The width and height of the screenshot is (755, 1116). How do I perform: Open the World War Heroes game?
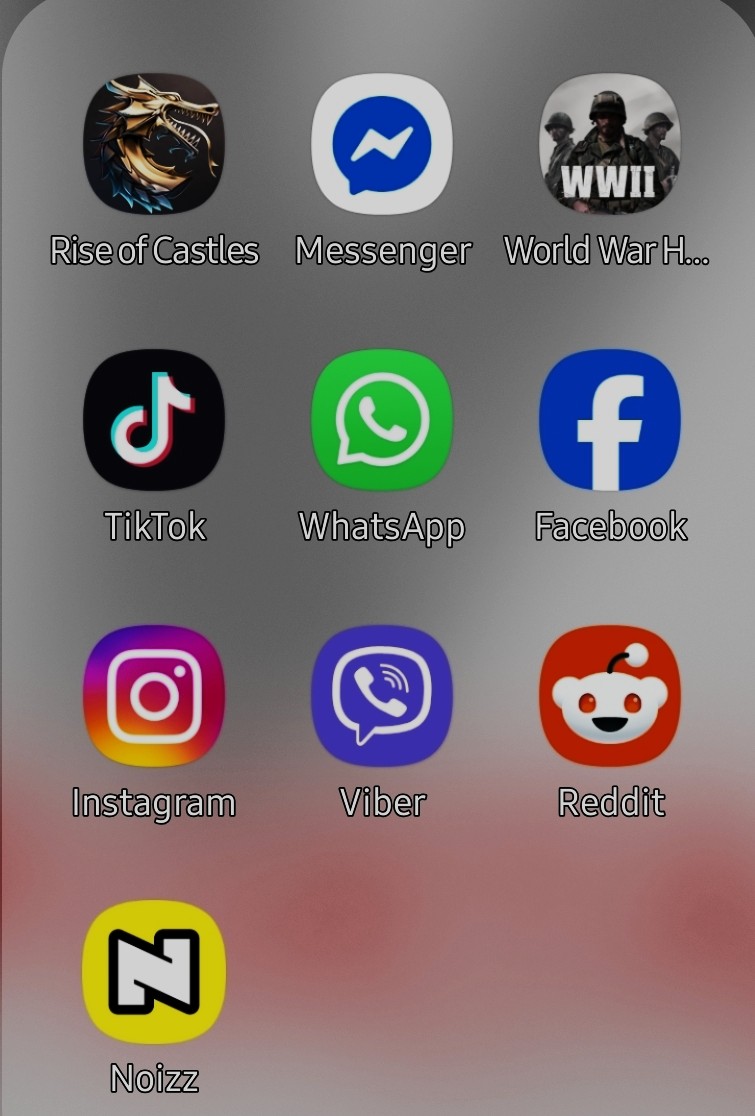pyautogui.click(x=610, y=145)
